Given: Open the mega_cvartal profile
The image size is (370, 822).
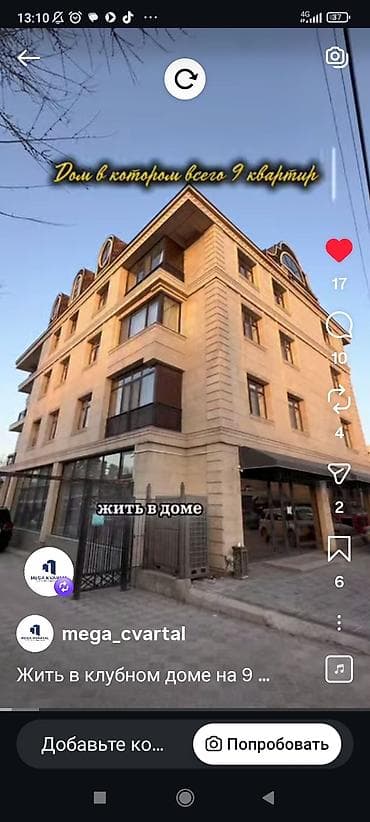Looking at the screenshot, I should click(124, 634).
